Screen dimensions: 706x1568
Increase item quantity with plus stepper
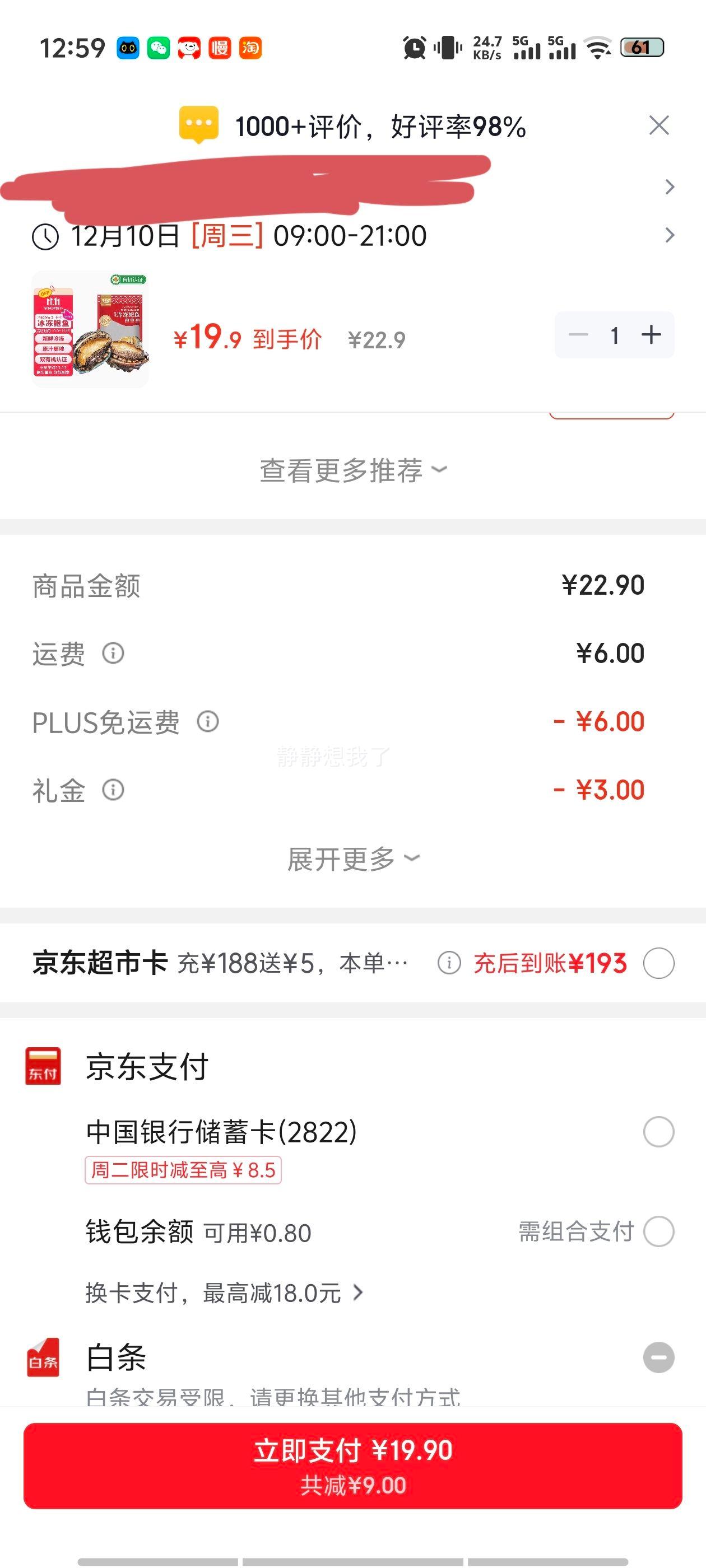(x=652, y=334)
